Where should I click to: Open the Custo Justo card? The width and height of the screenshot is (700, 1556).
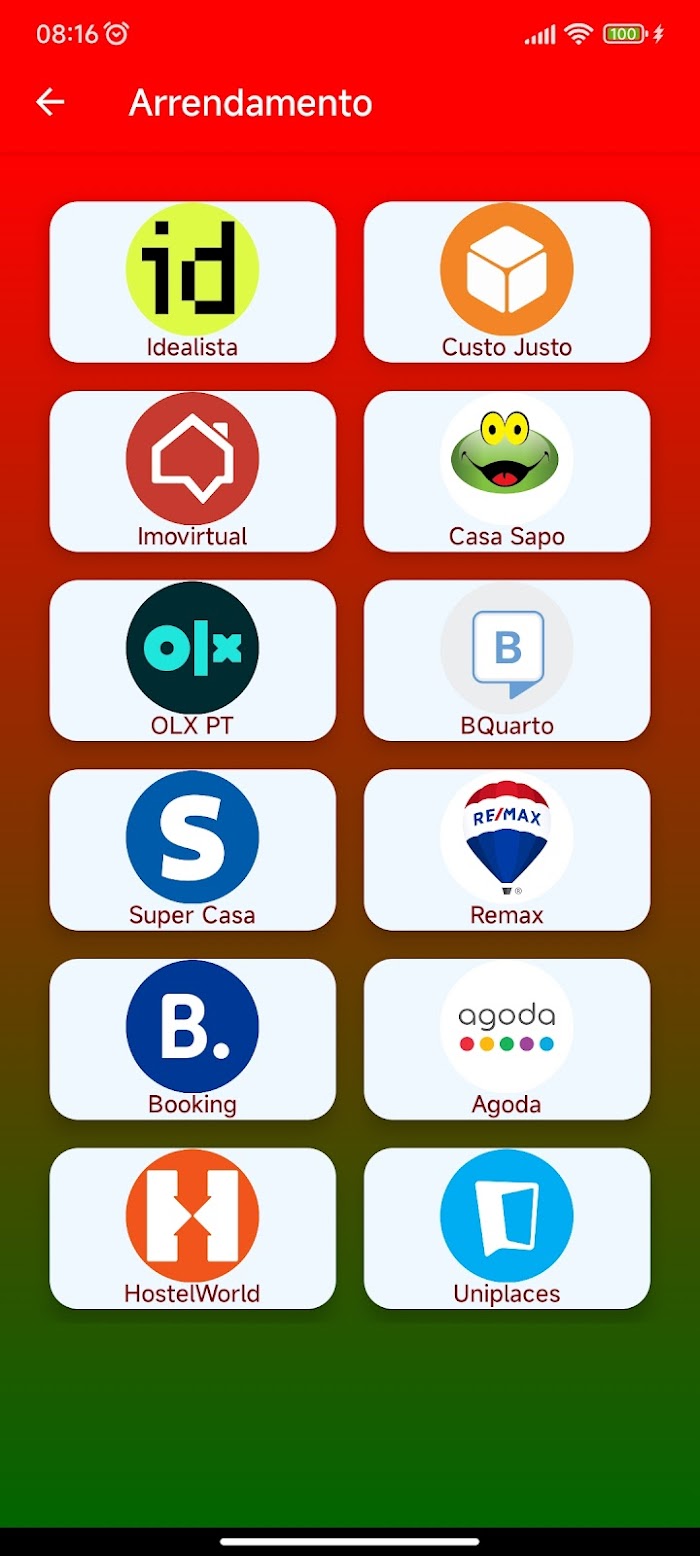[507, 282]
